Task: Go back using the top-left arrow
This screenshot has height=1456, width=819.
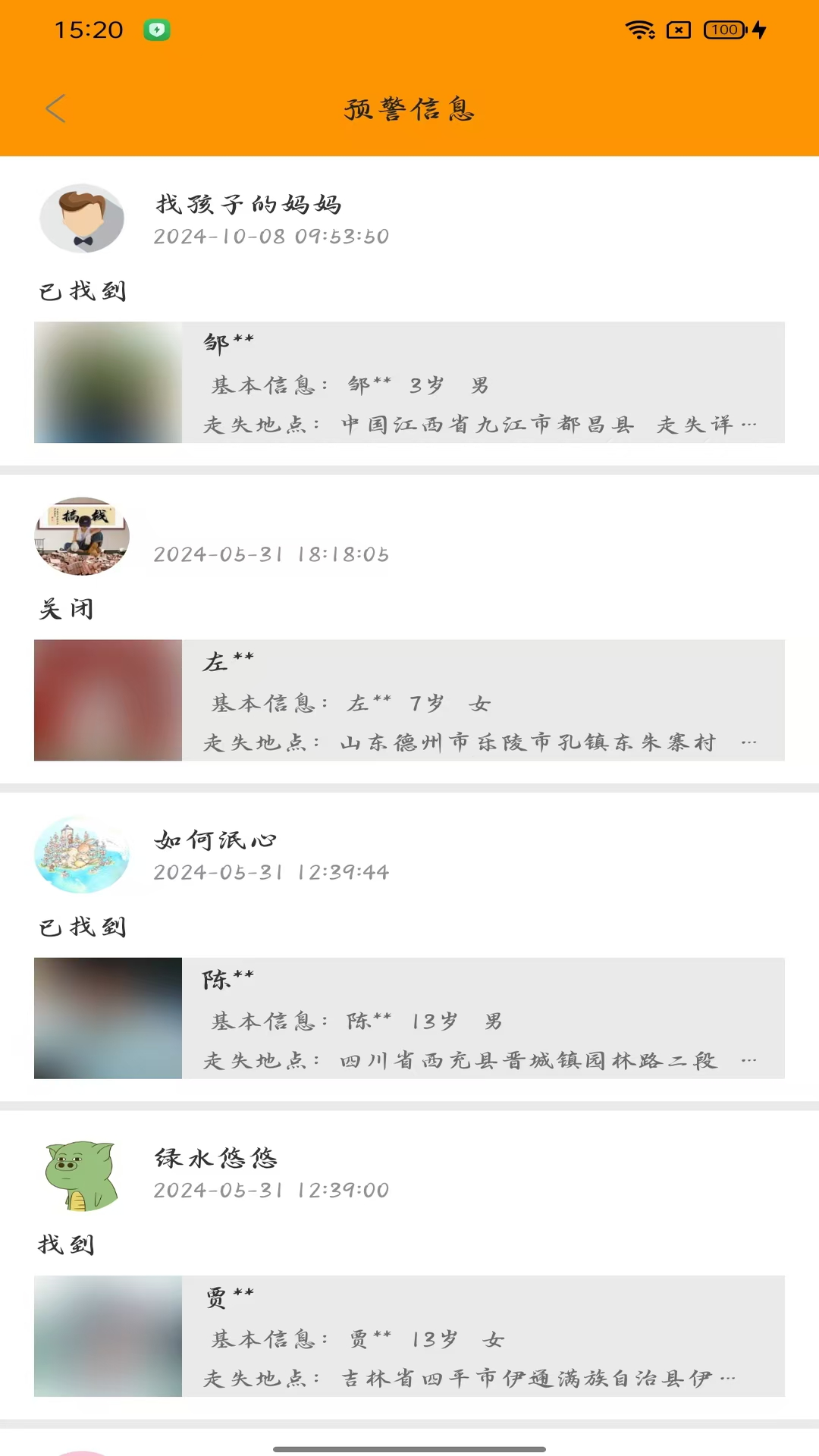Action: pyautogui.click(x=56, y=108)
